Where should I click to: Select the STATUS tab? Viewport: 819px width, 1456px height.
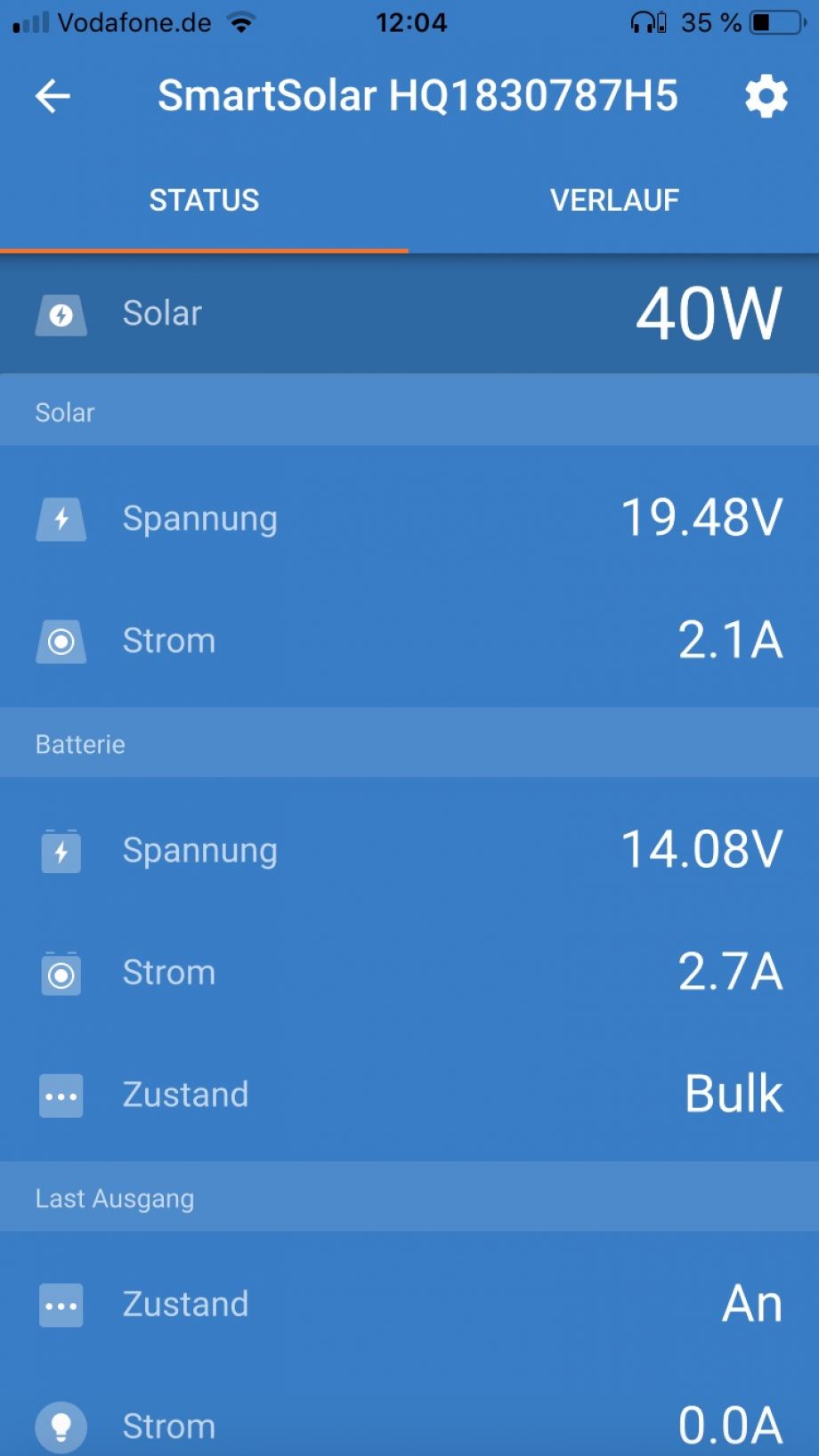point(203,199)
